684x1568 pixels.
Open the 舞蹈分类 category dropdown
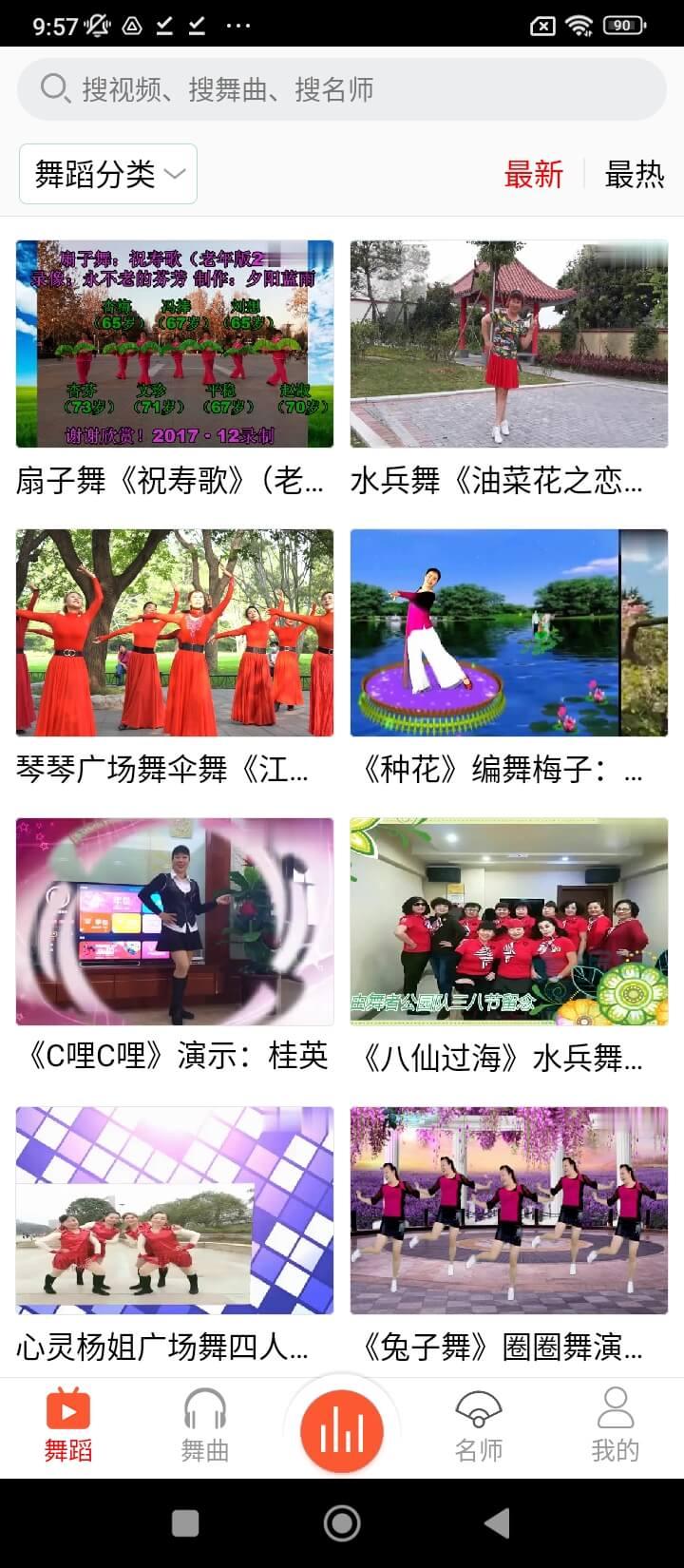pos(106,174)
